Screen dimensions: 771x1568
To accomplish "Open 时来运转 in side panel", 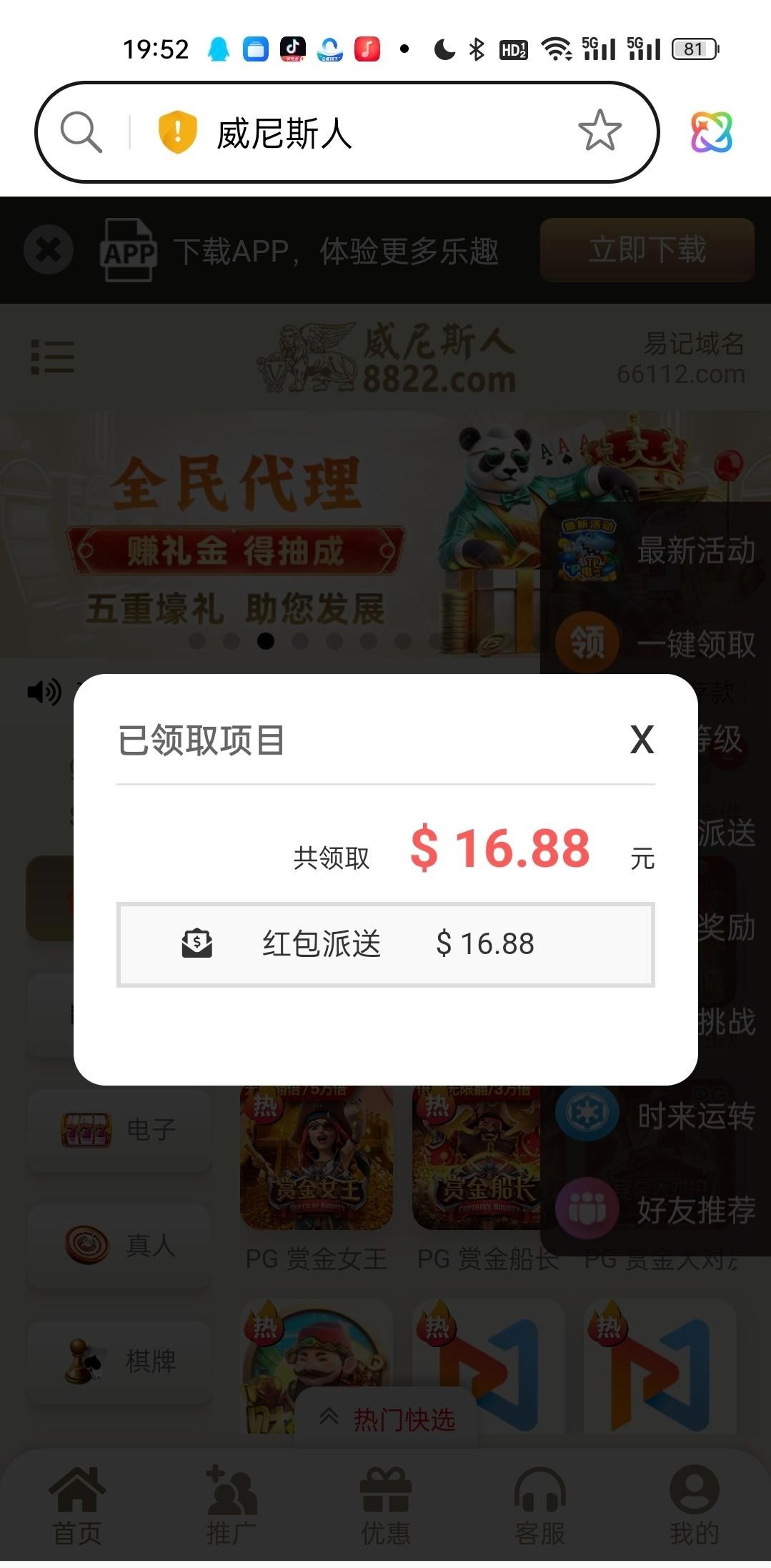I will tap(657, 1115).
